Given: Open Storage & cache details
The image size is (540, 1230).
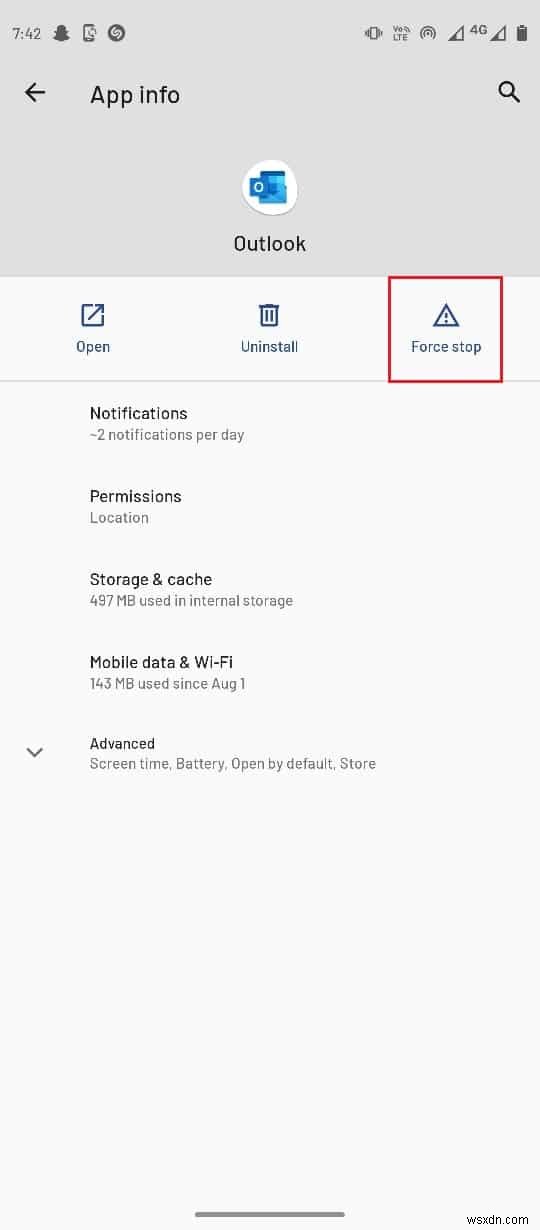Looking at the screenshot, I should [270, 589].
